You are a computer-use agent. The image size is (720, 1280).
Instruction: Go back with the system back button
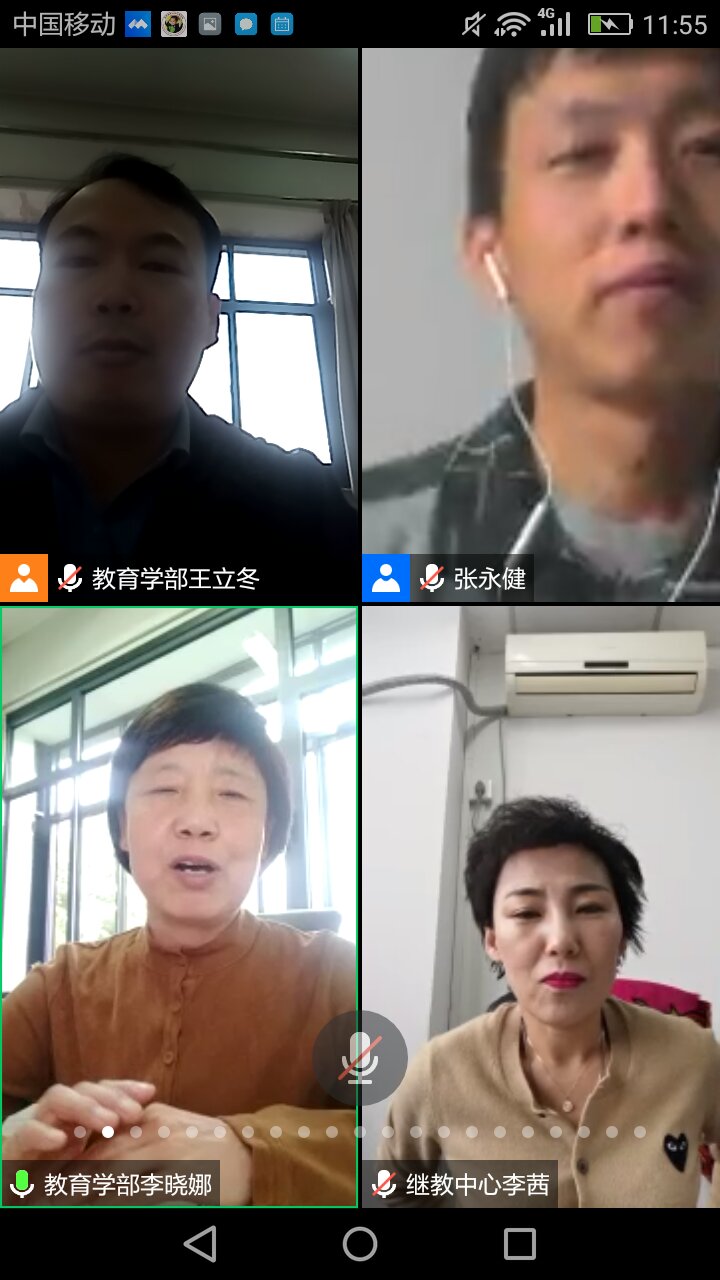pyautogui.click(x=200, y=1244)
